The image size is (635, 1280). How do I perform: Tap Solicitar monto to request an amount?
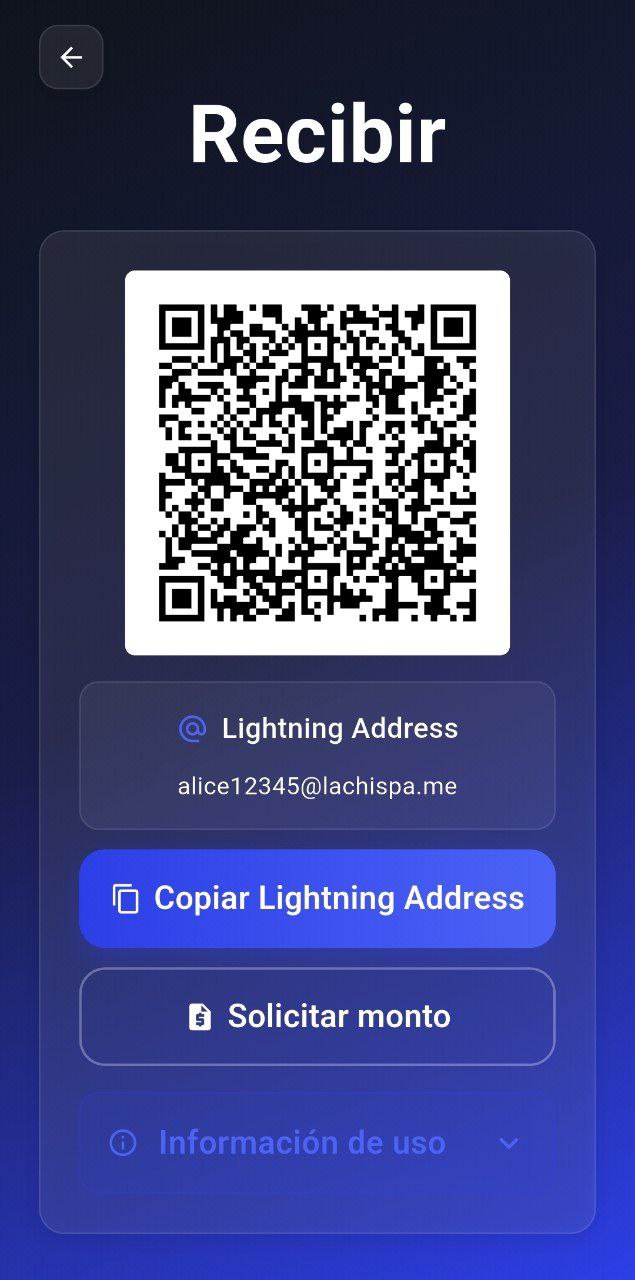tap(317, 1016)
